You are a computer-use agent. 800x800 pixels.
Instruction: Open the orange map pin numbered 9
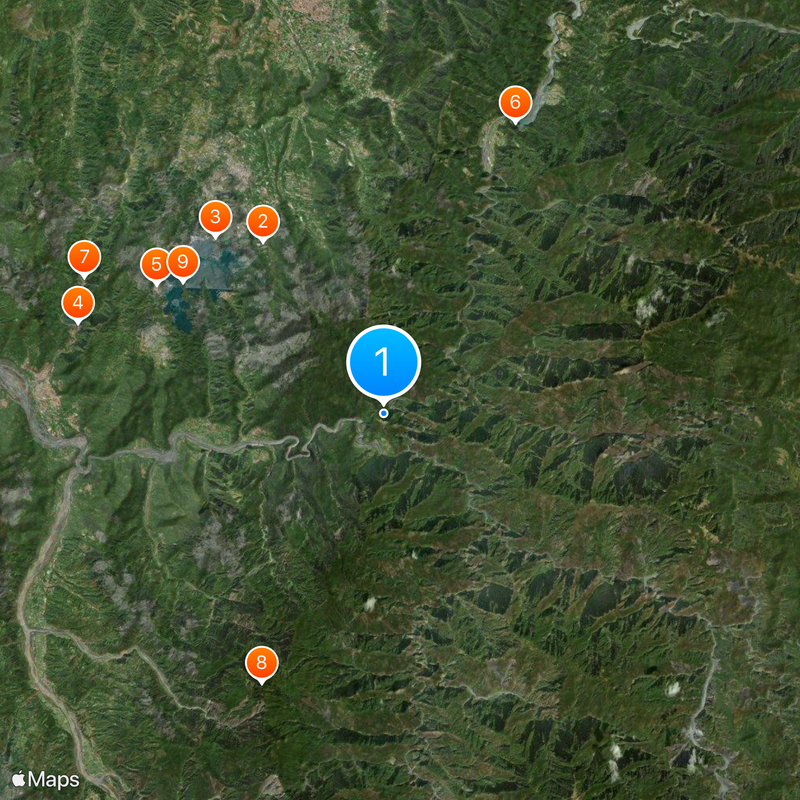pyautogui.click(x=183, y=263)
